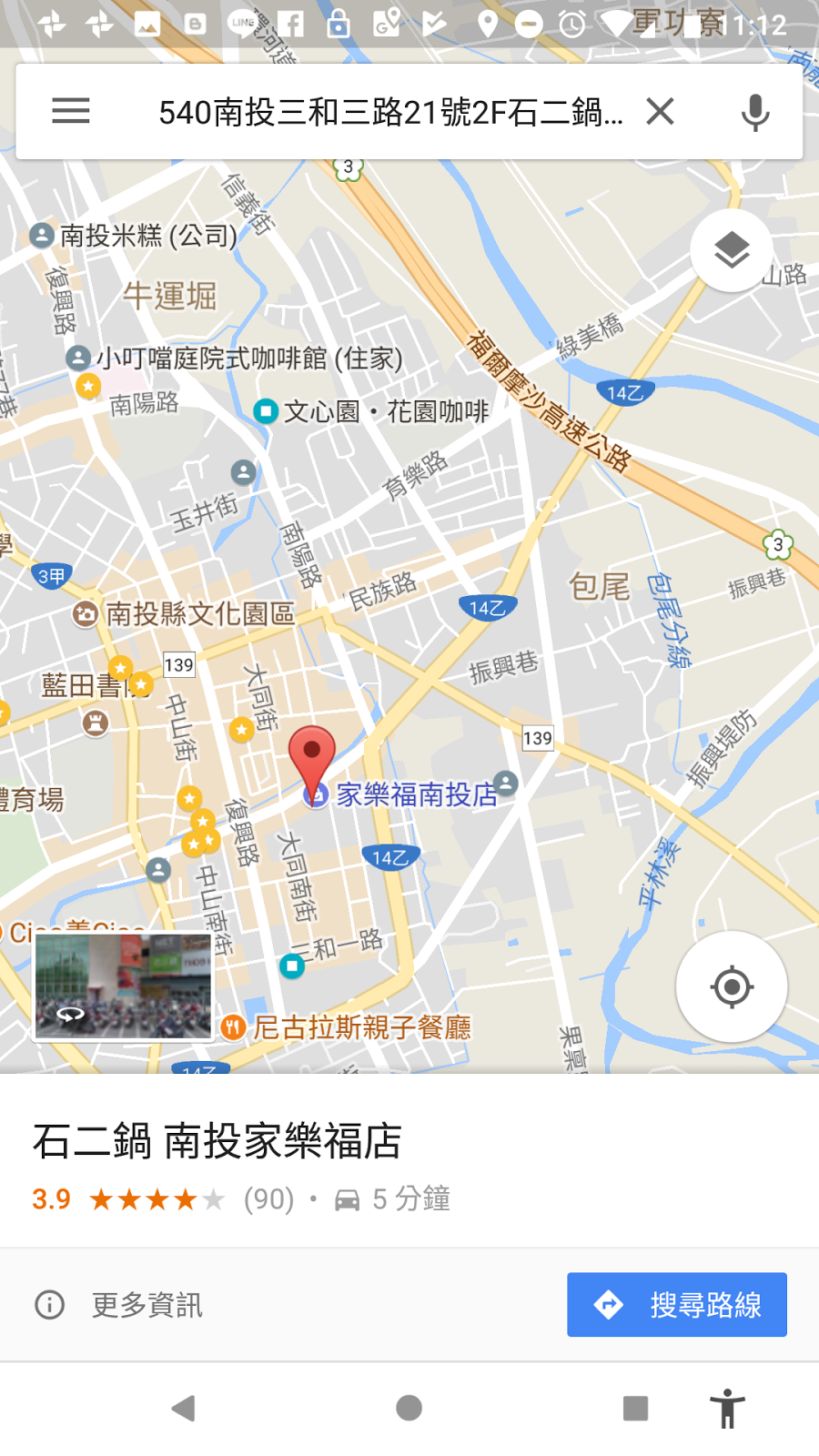The image size is (819, 1456).
Task: Go back using the system back button
Action: pos(183,1409)
